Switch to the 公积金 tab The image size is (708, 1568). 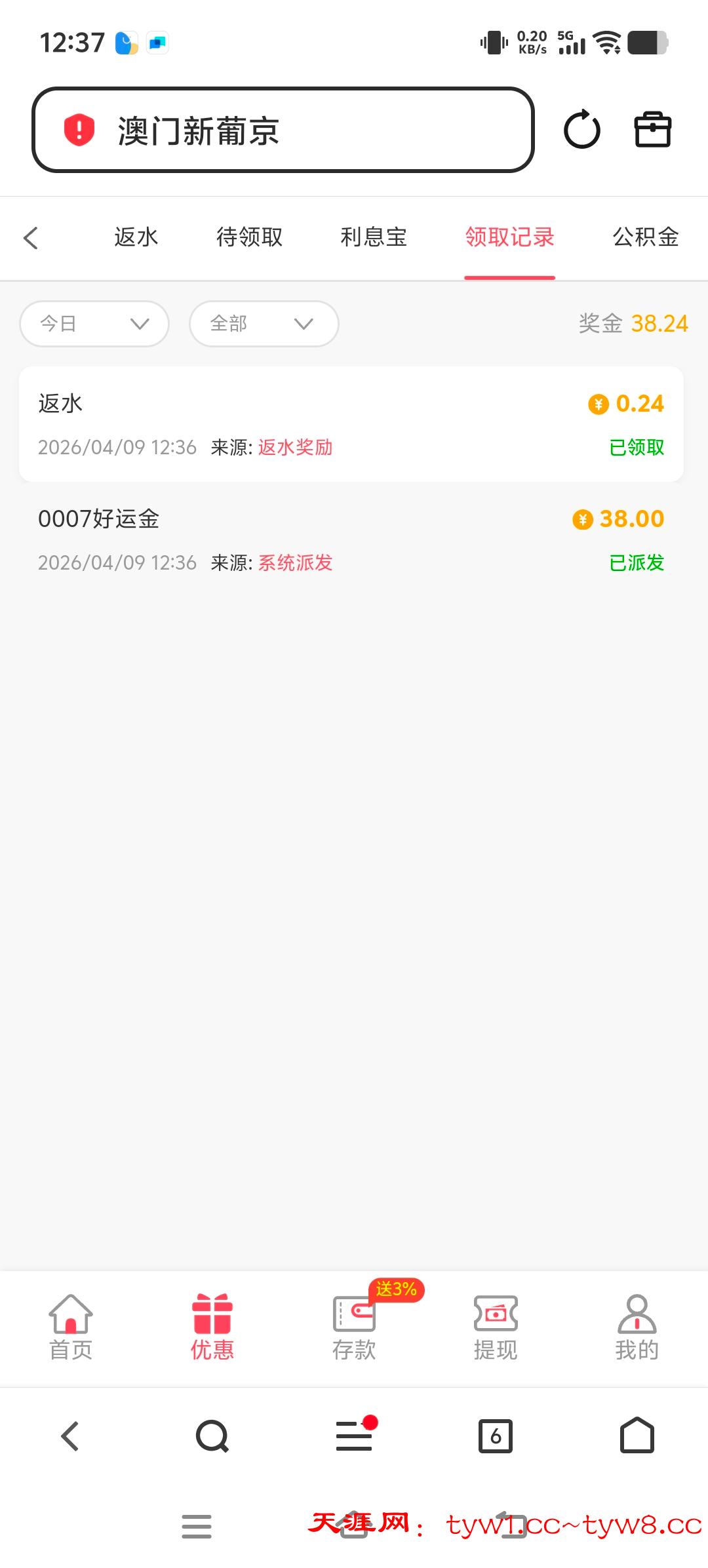click(645, 237)
